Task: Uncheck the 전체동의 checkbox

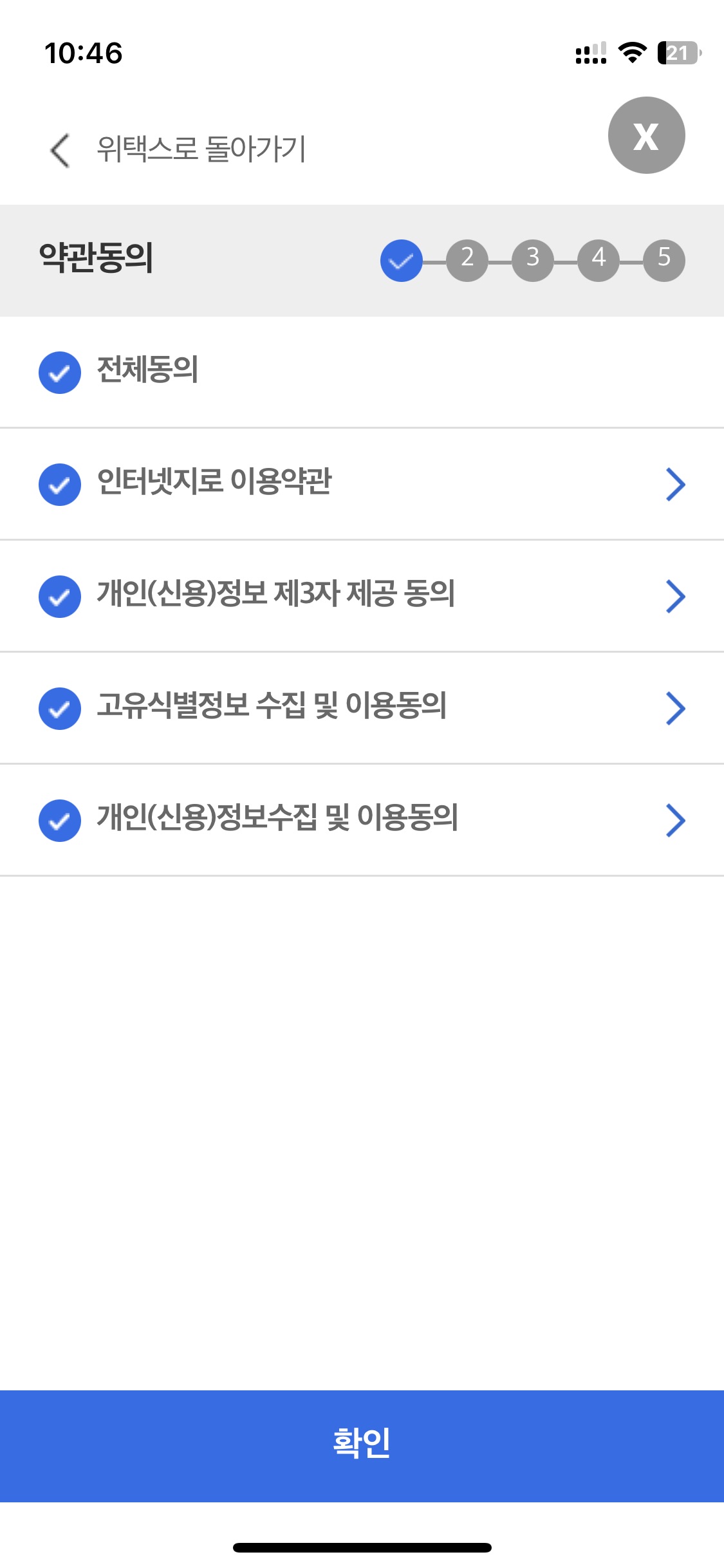Action: [60, 373]
